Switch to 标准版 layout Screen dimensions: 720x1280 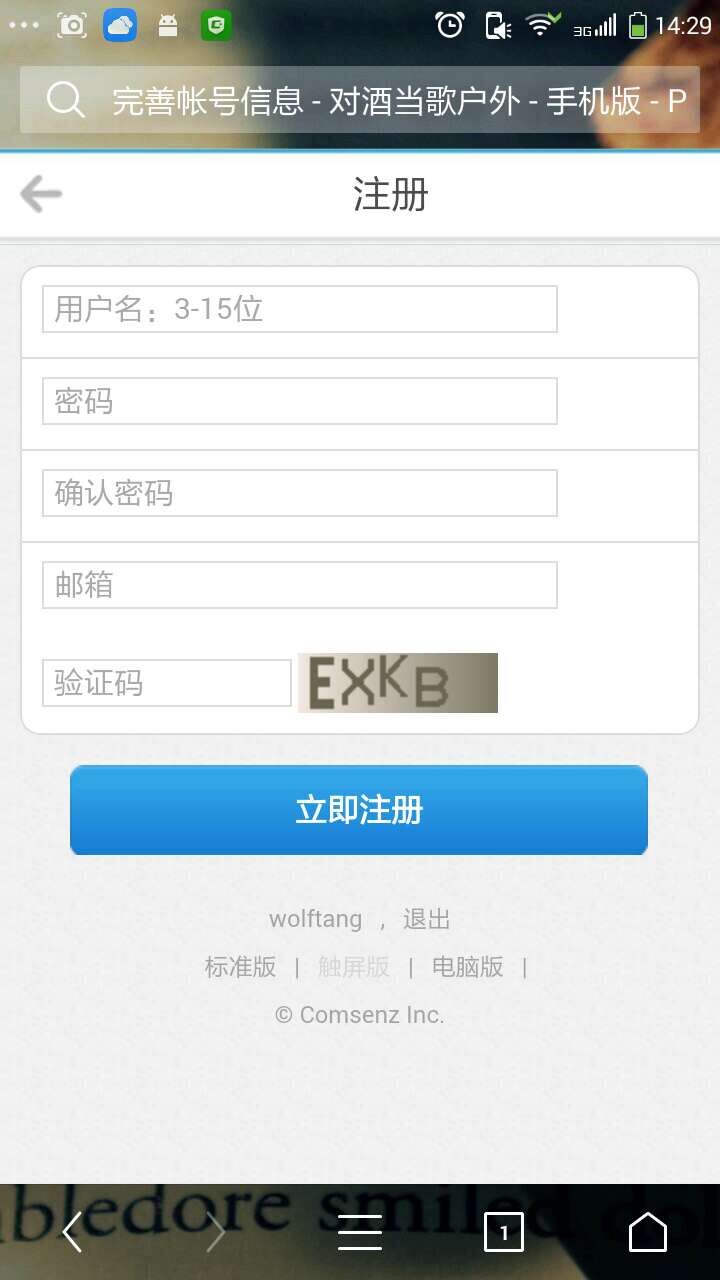[x=240, y=967]
